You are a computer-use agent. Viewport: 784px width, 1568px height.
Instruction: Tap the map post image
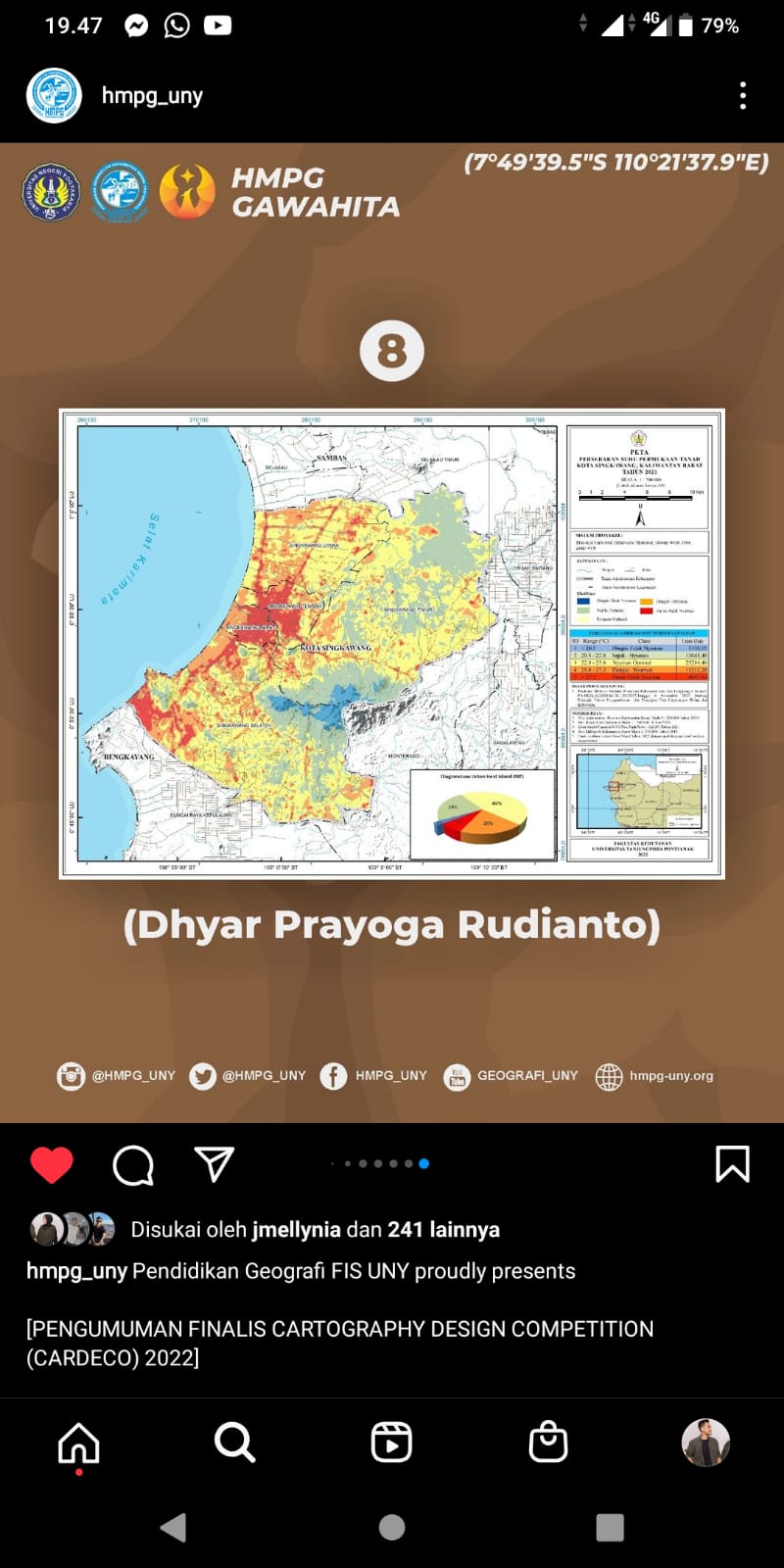pyautogui.click(x=392, y=643)
